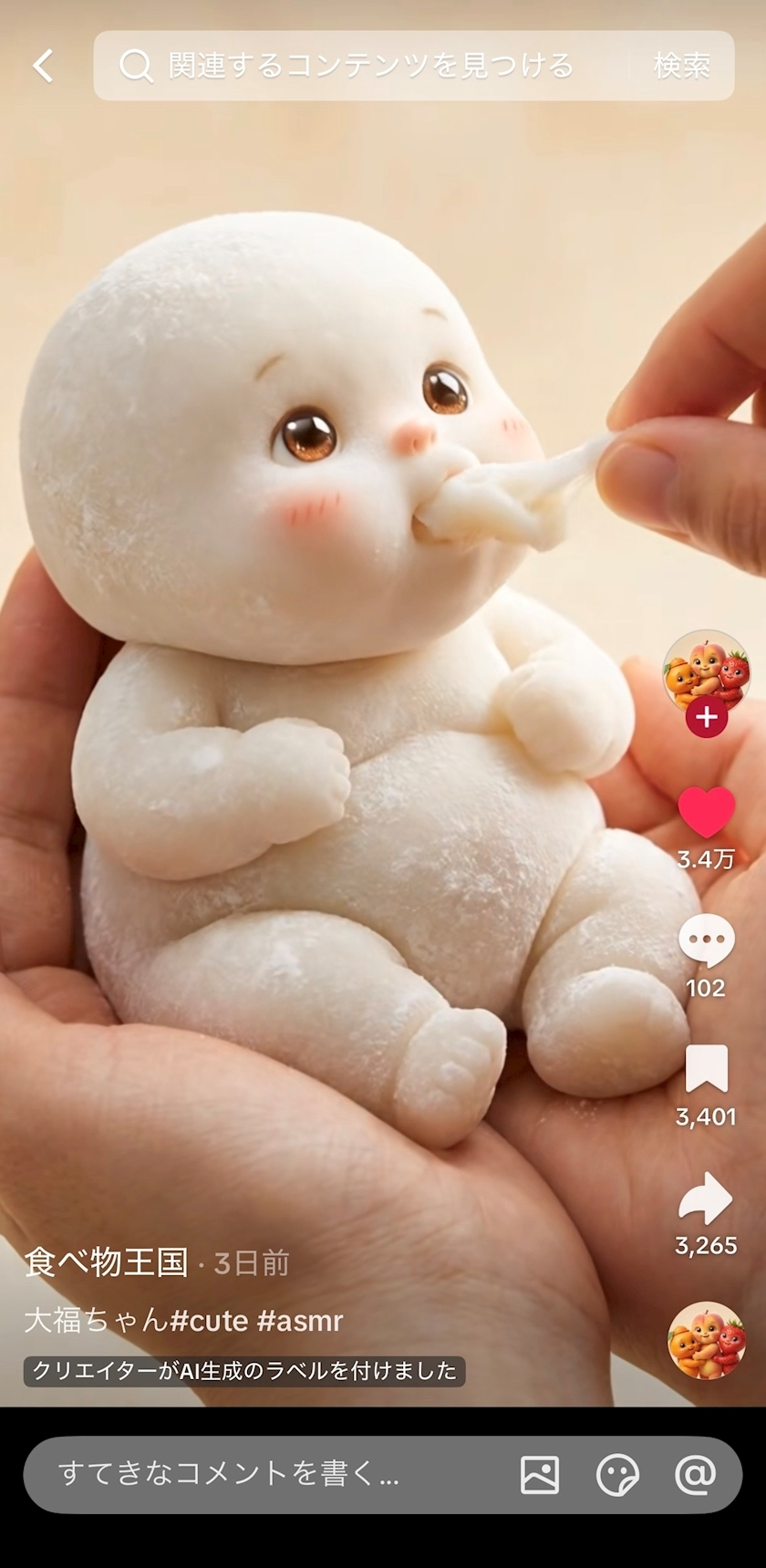This screenshot has height=1568, width=766.
Task: Open the related content search field
Action: point(365,66)
